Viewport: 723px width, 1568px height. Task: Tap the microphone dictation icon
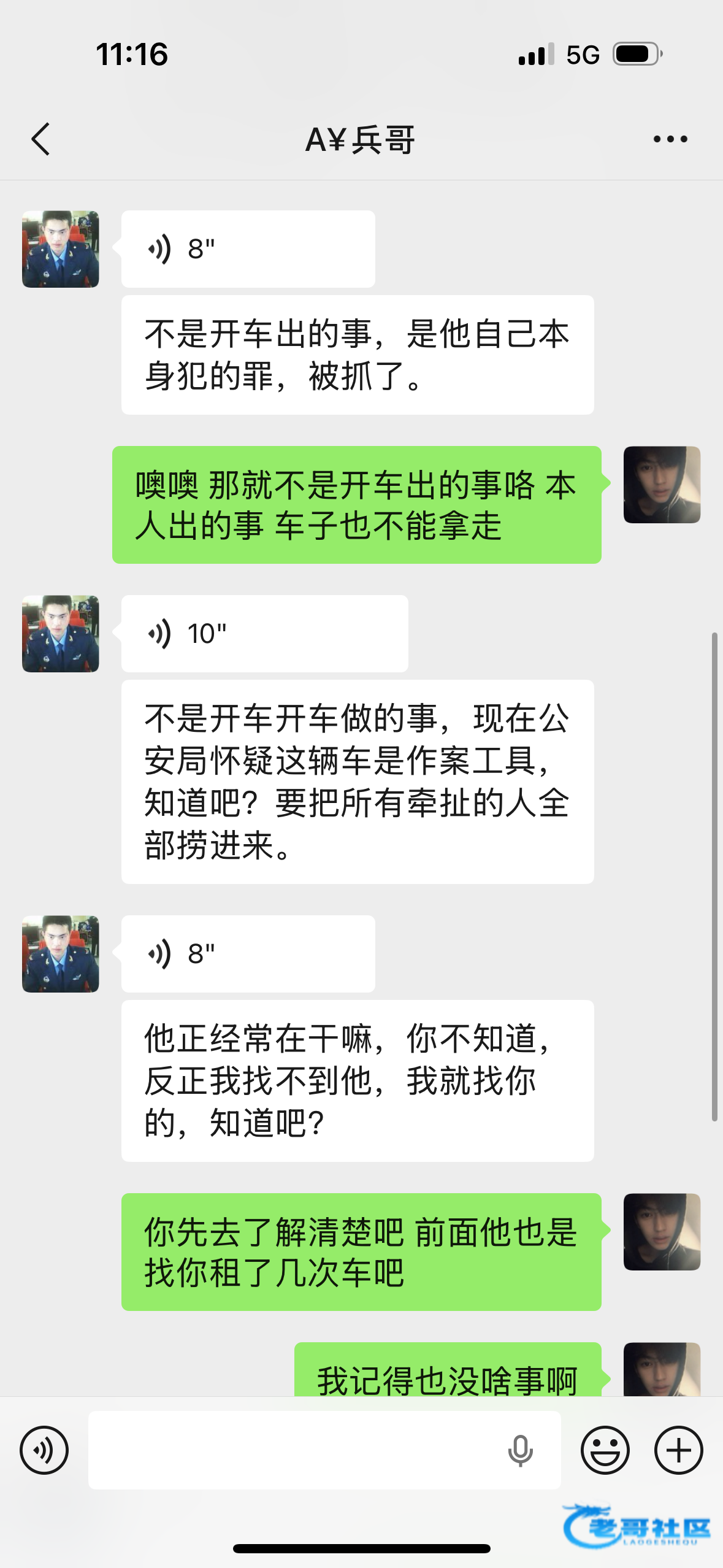coord(520,1451)
